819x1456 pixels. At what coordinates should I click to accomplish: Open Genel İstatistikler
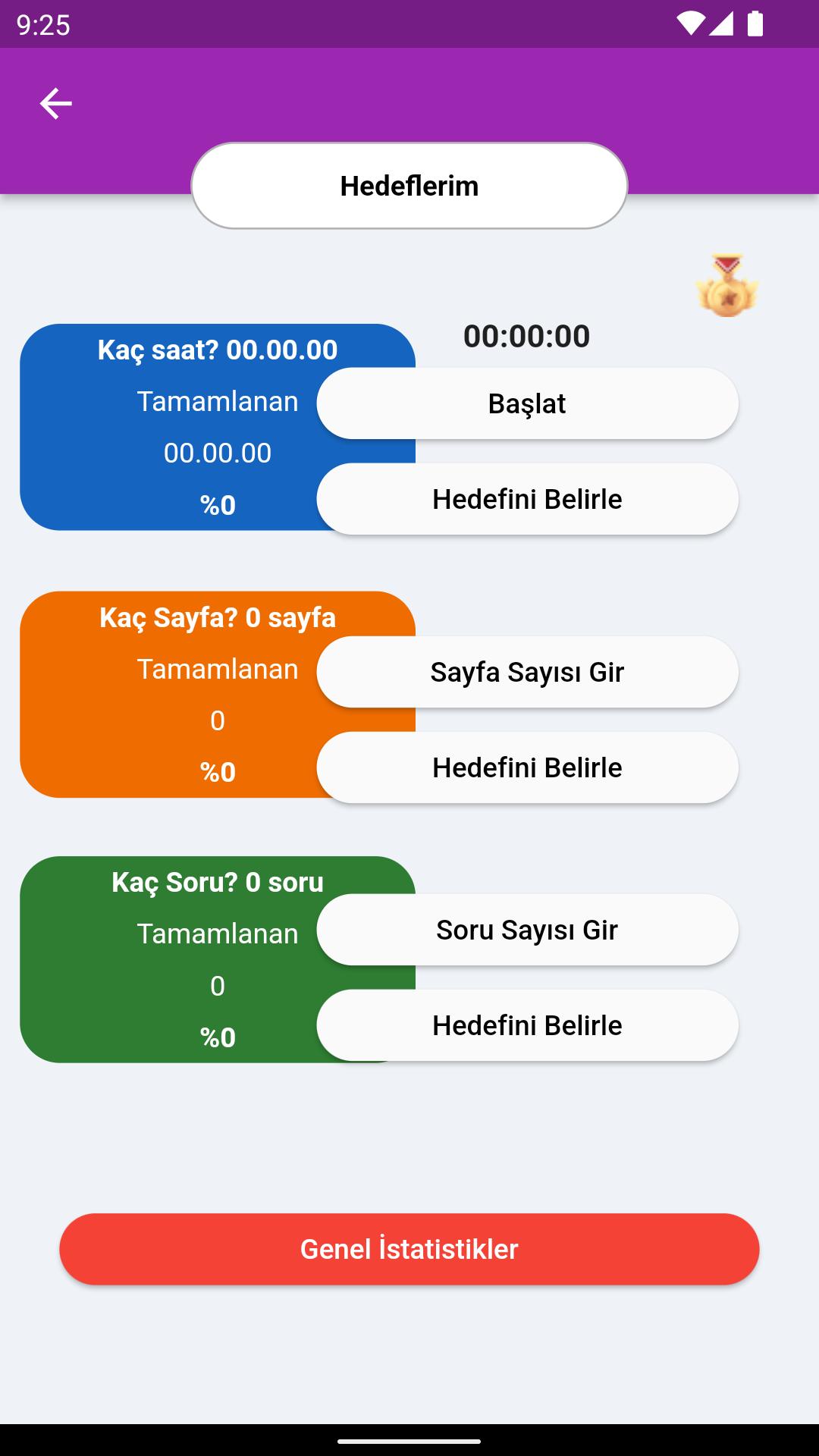pyautogui.click(x=409, y=1249)
